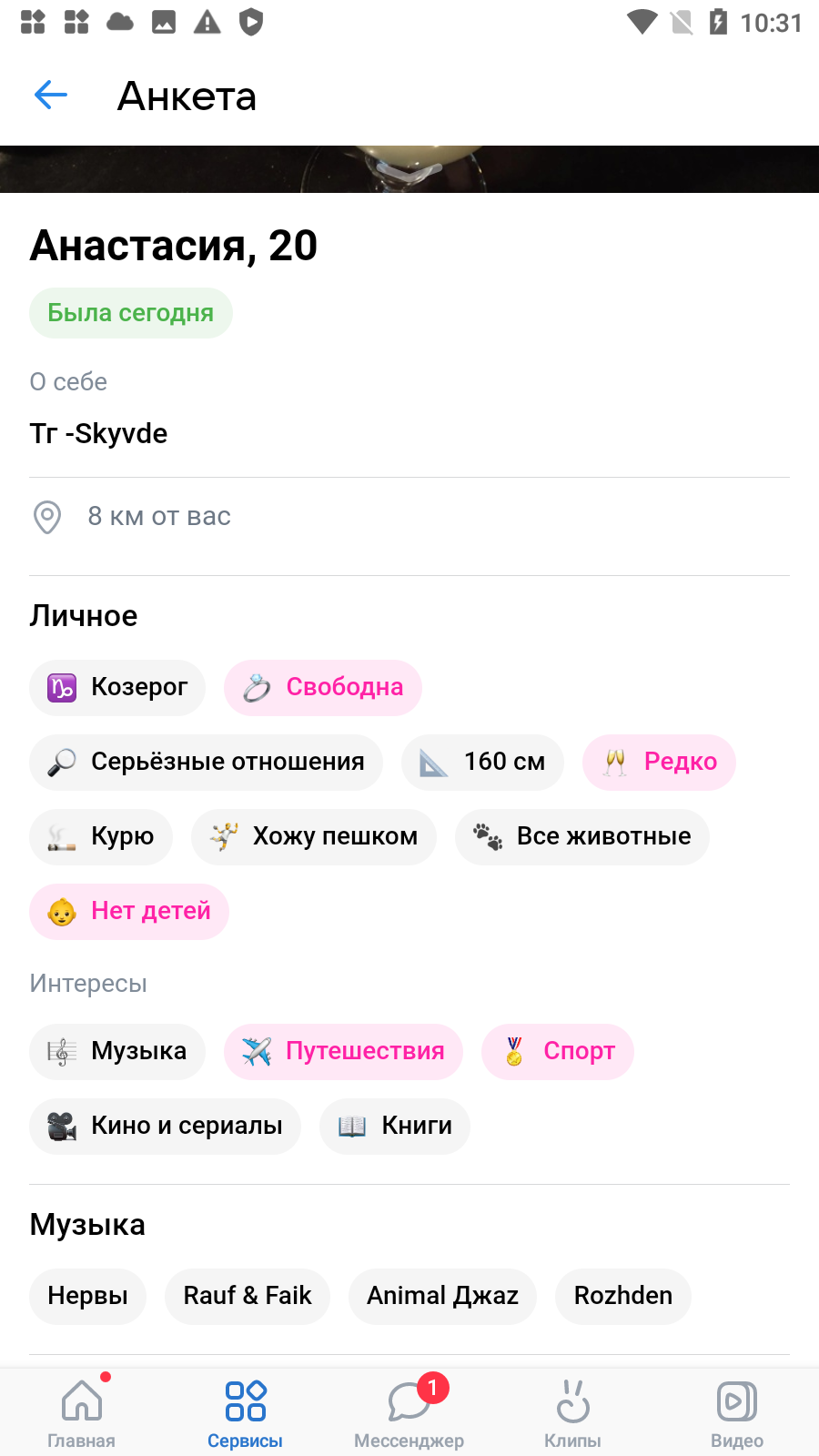Switch to the Клипы tab

573,1412
